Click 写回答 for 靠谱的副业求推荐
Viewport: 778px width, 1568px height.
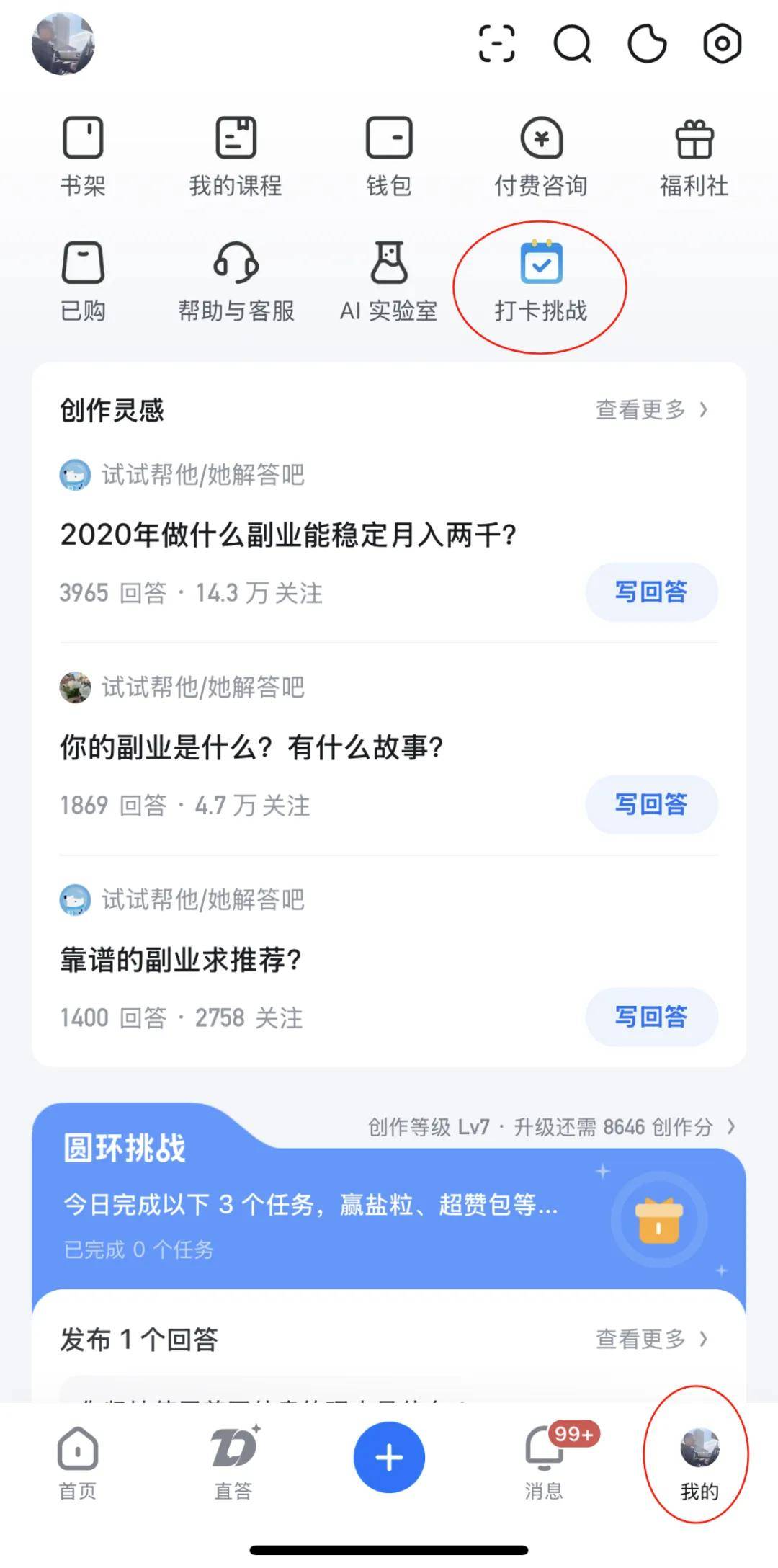[x=650, y=1017]
